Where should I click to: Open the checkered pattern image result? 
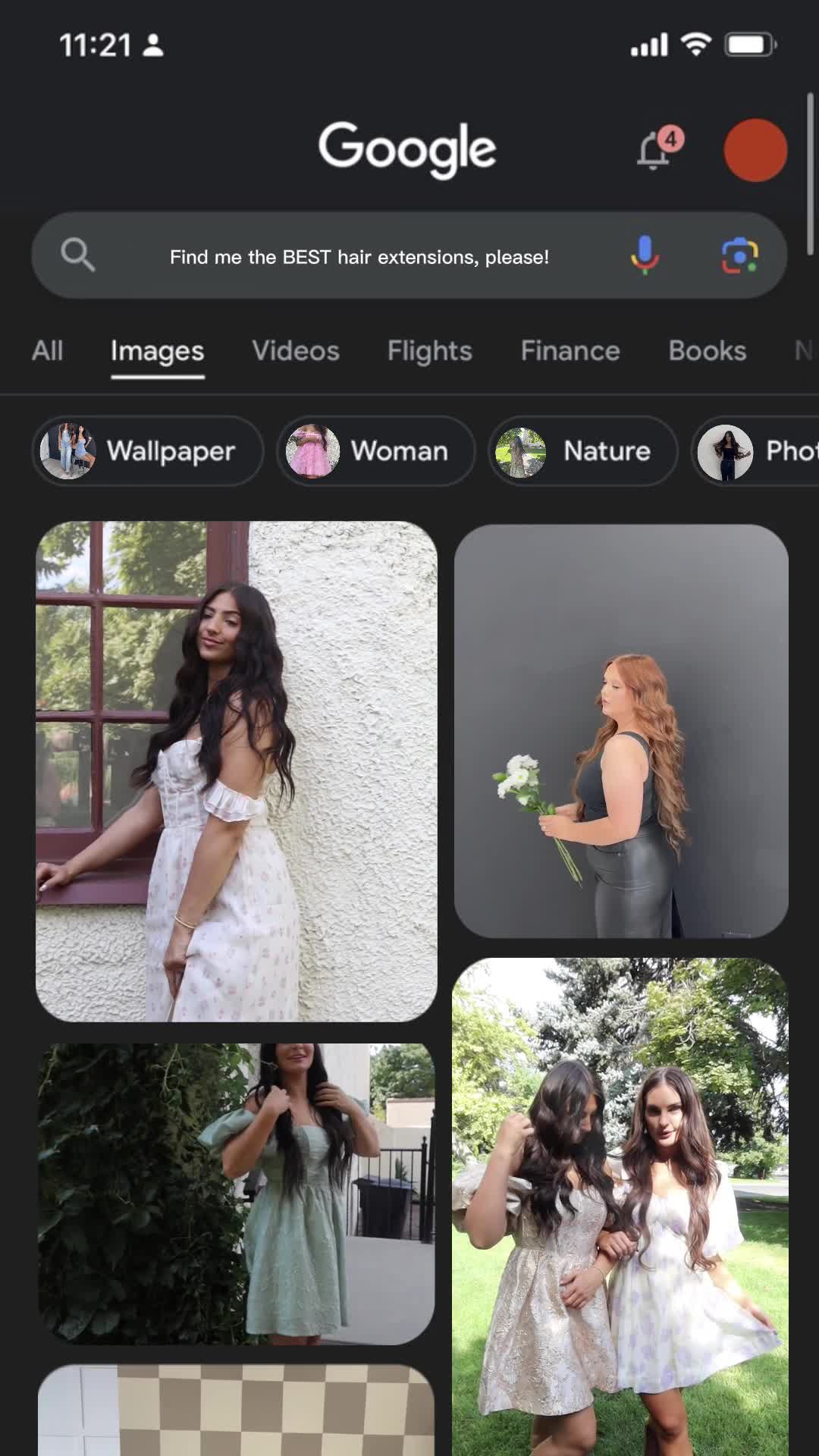(x=237, y=1410)
